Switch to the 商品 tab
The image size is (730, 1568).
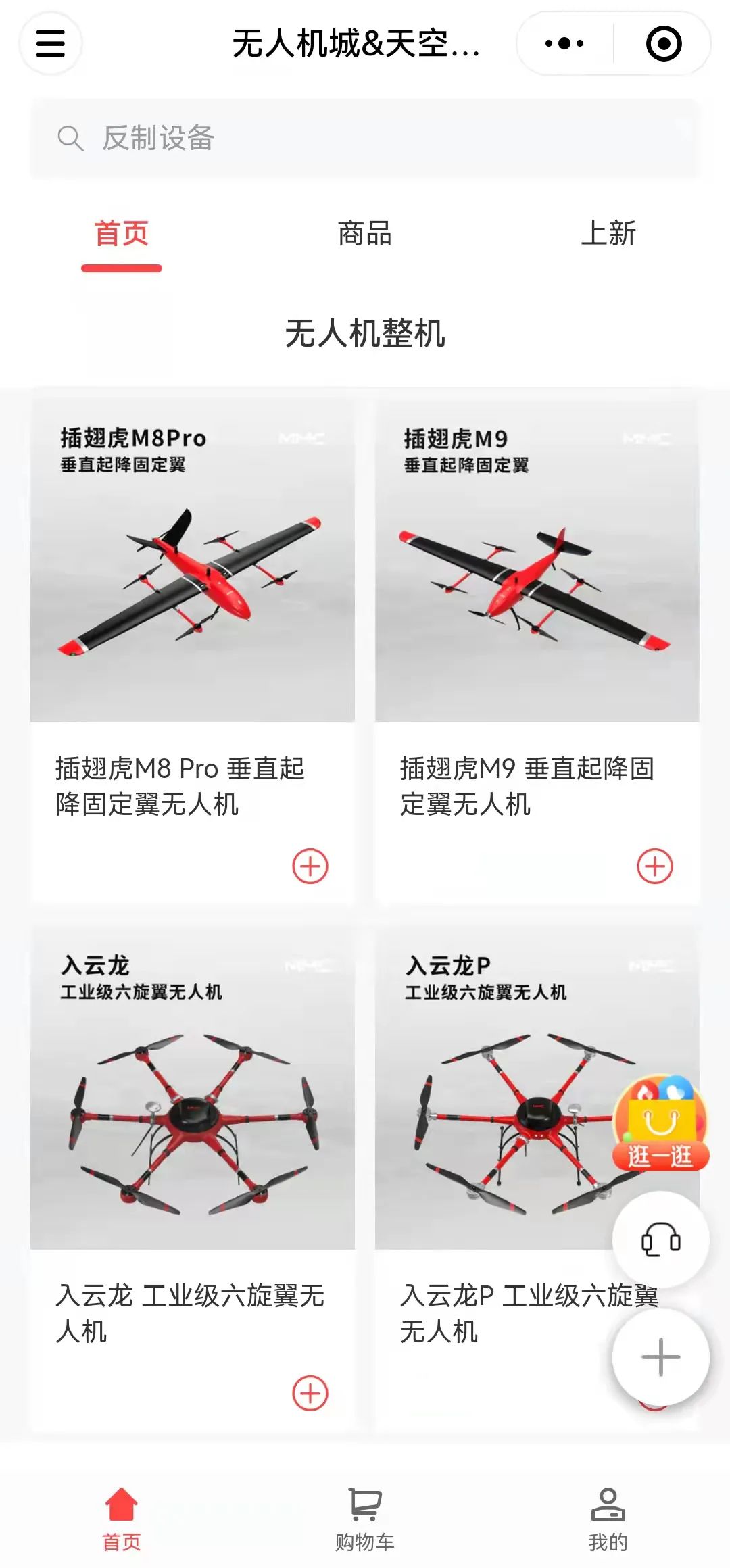(x=365, y=234)
